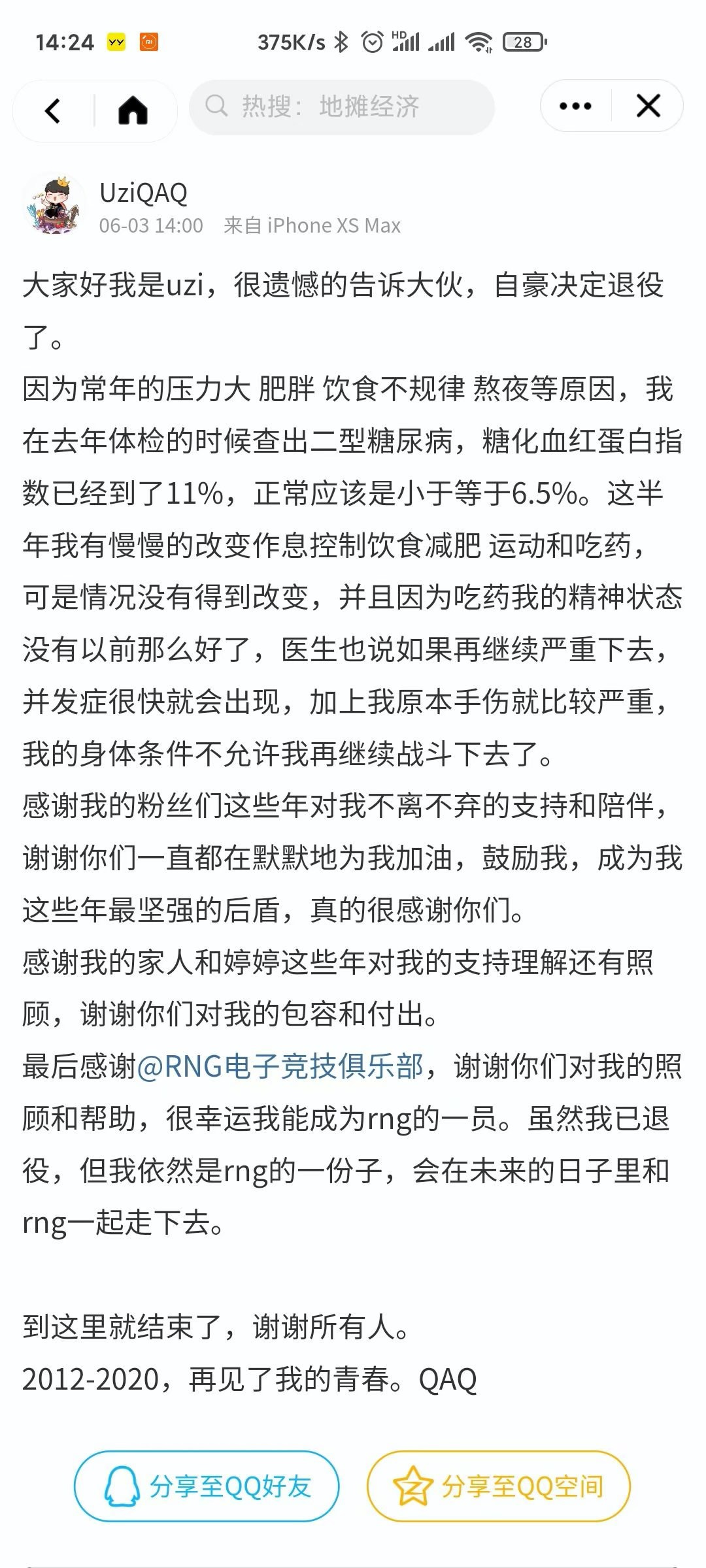The width and height of the screenshot is (706, 1568).
Task: Open the three-dot more menu
Action: [575, 106]
